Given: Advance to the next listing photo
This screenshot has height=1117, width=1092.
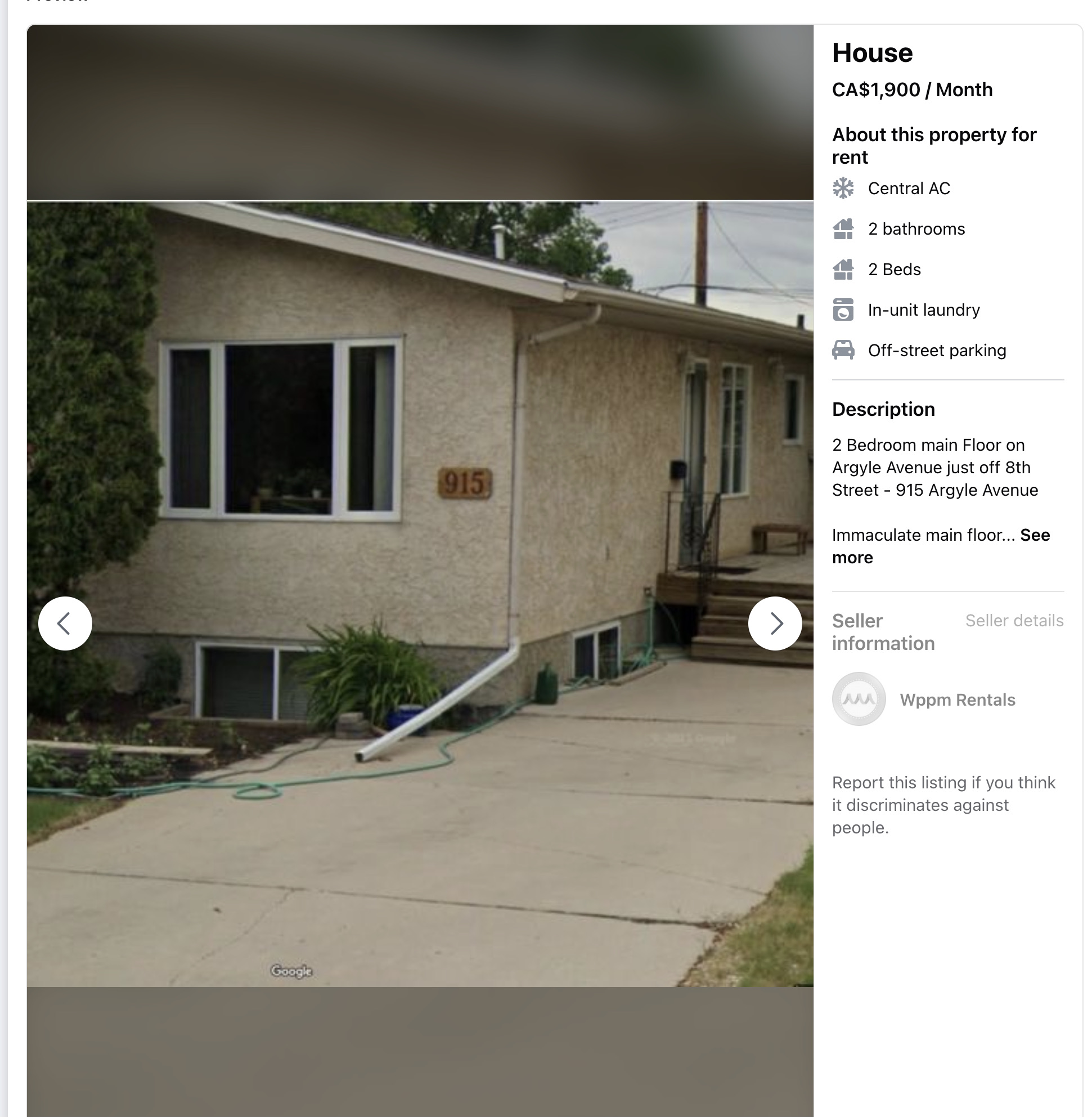Looking at the screenshot, I should [774, 623].
